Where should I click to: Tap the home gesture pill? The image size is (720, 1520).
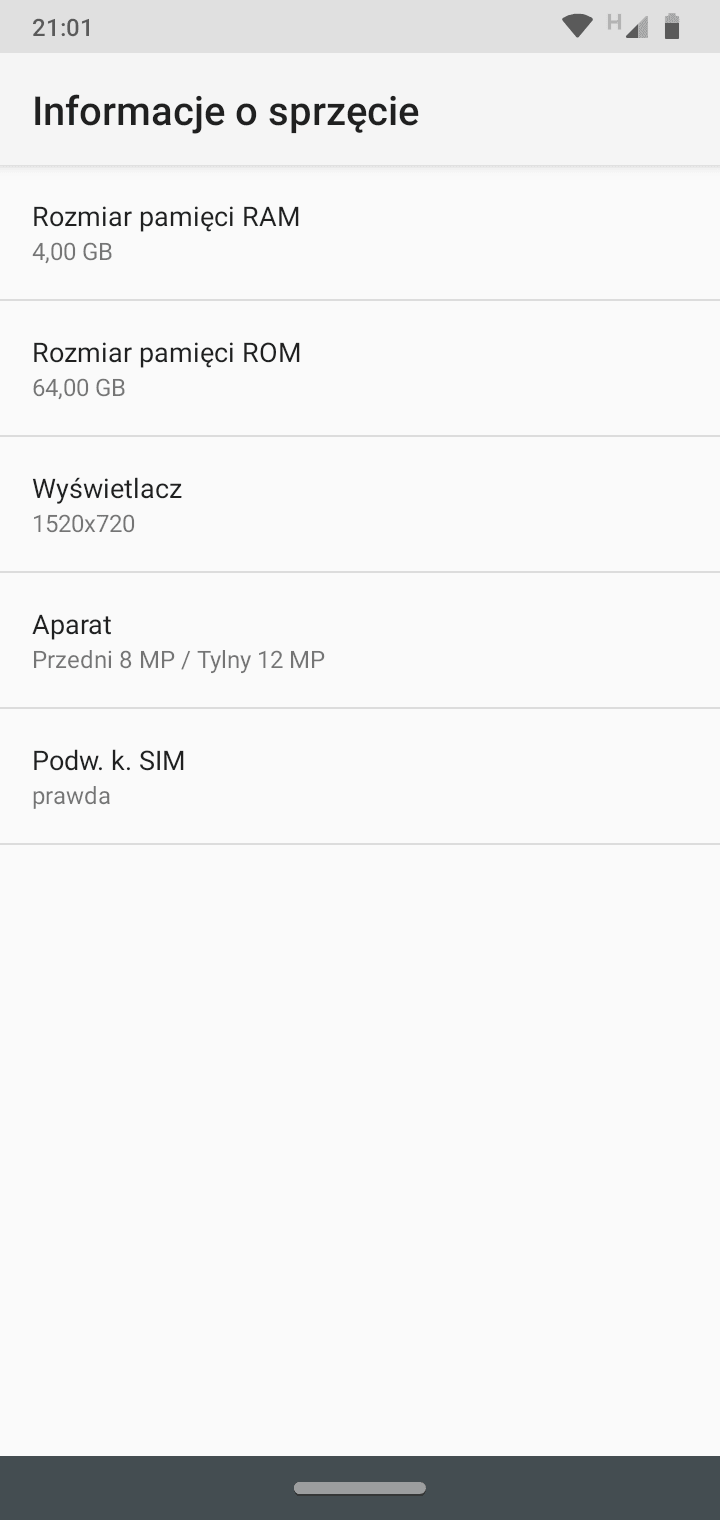(360, 1488)
